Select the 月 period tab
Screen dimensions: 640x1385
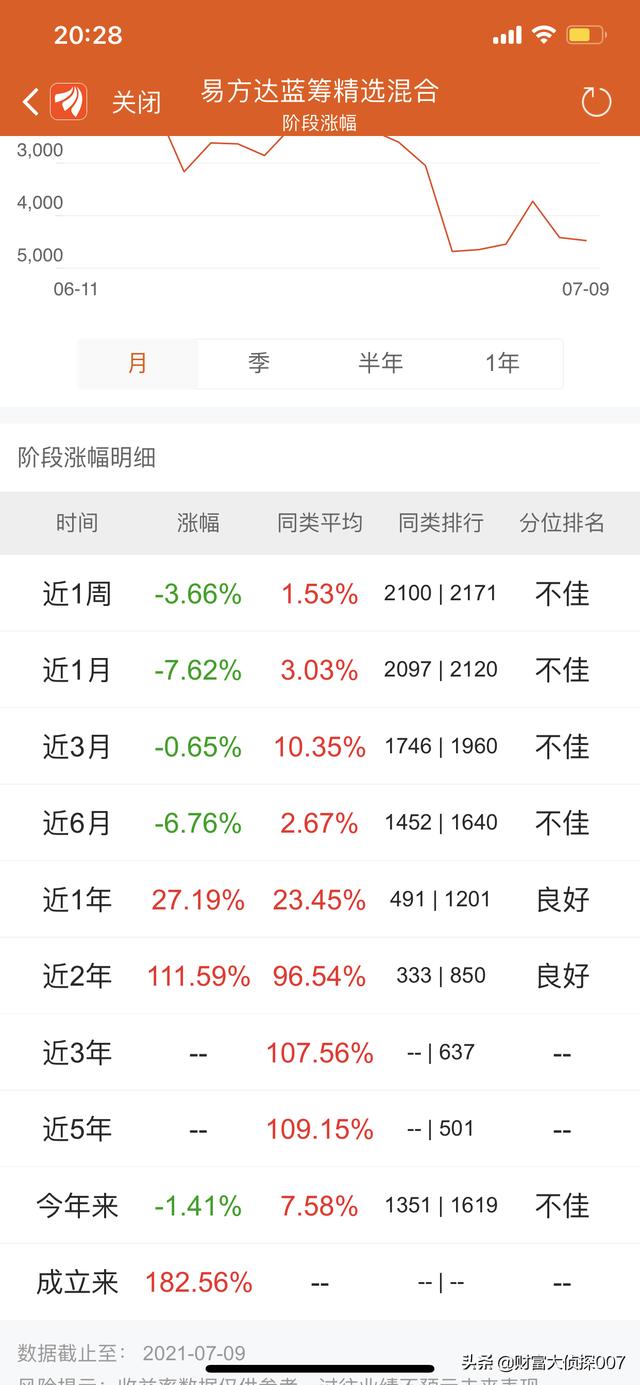click(138, 363)
